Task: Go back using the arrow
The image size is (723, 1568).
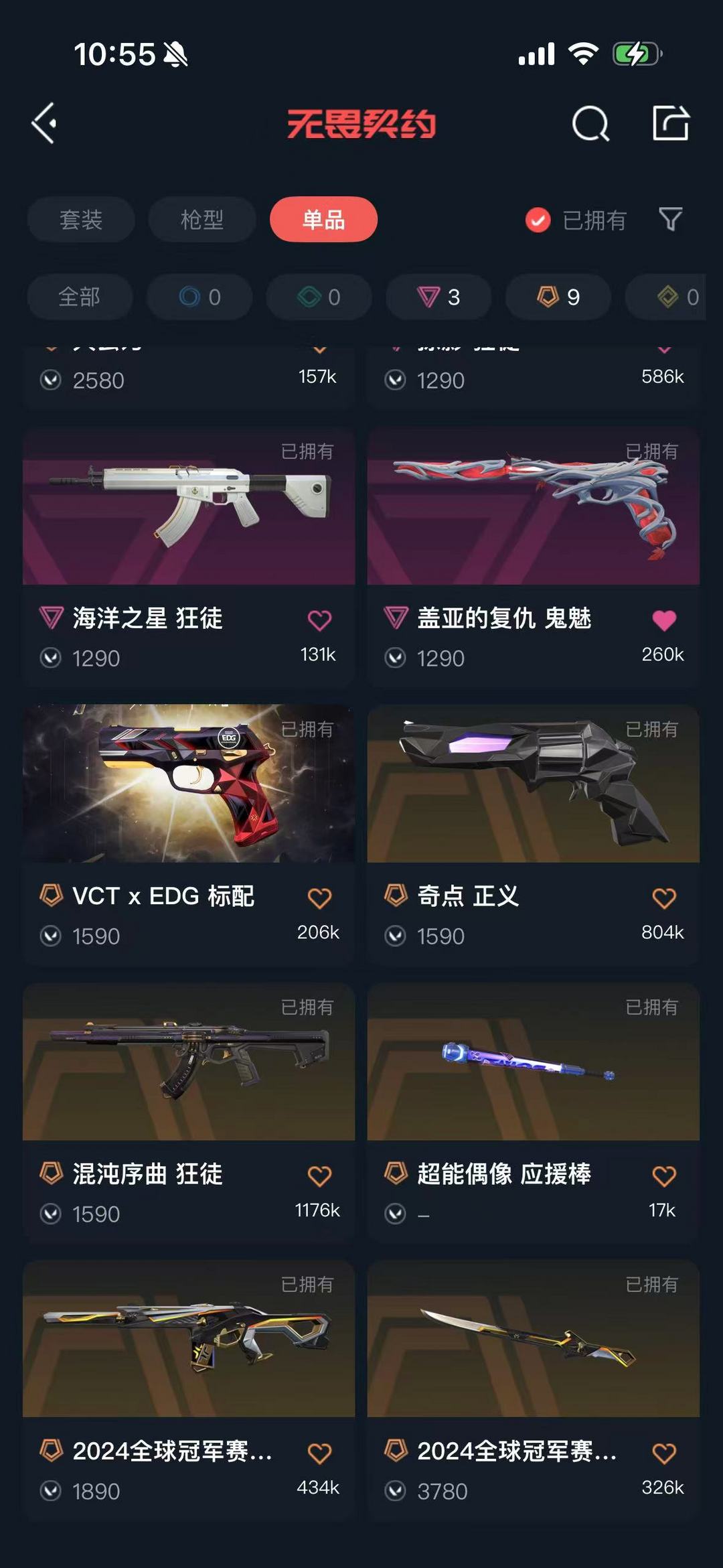Action: [44, 123]
